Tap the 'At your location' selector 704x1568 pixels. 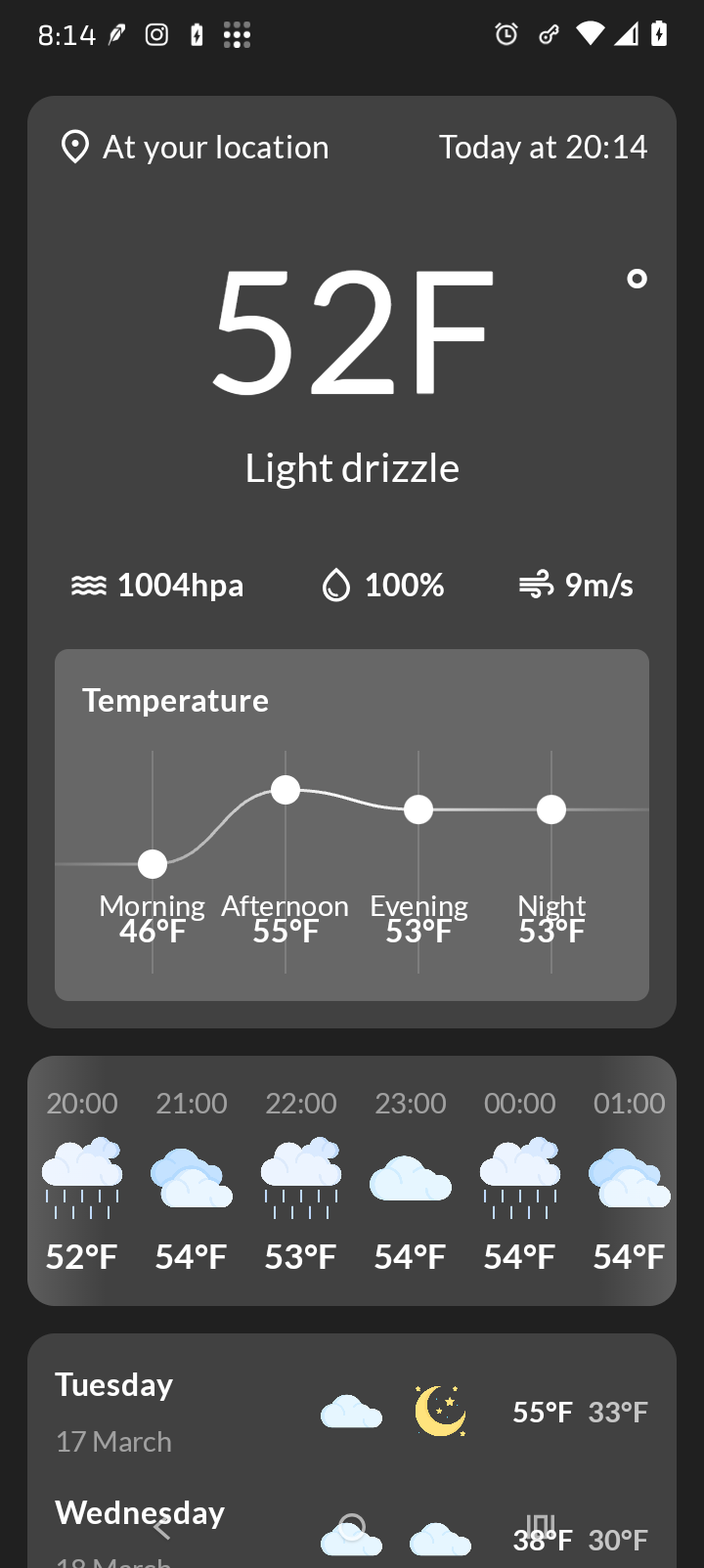click(x=196, y=148)
